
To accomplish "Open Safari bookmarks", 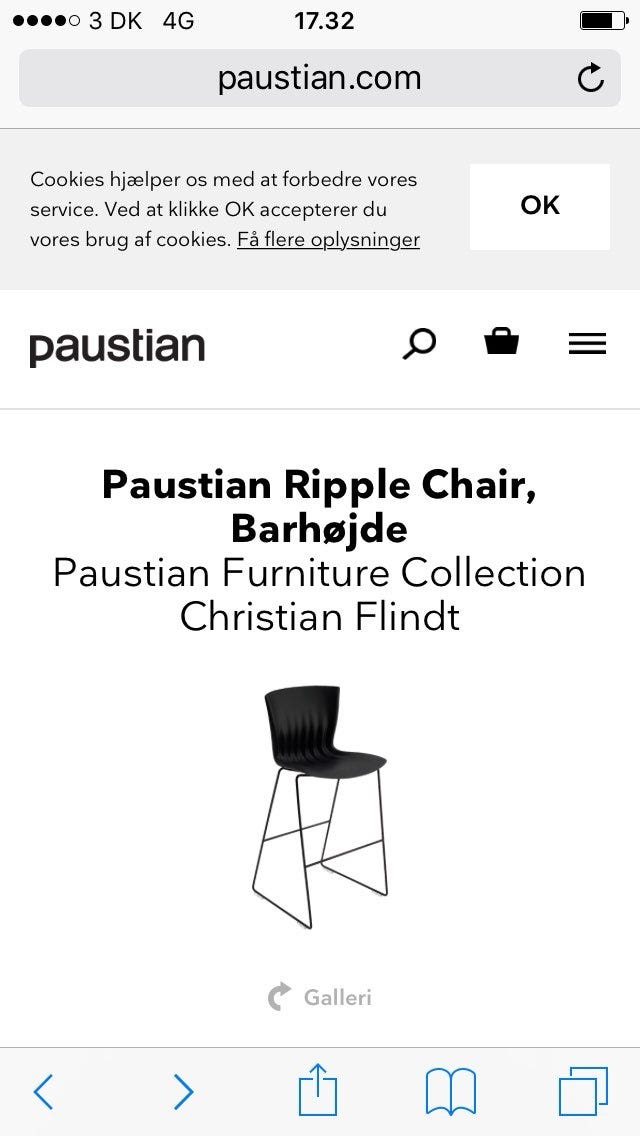I will [450, 1091].
